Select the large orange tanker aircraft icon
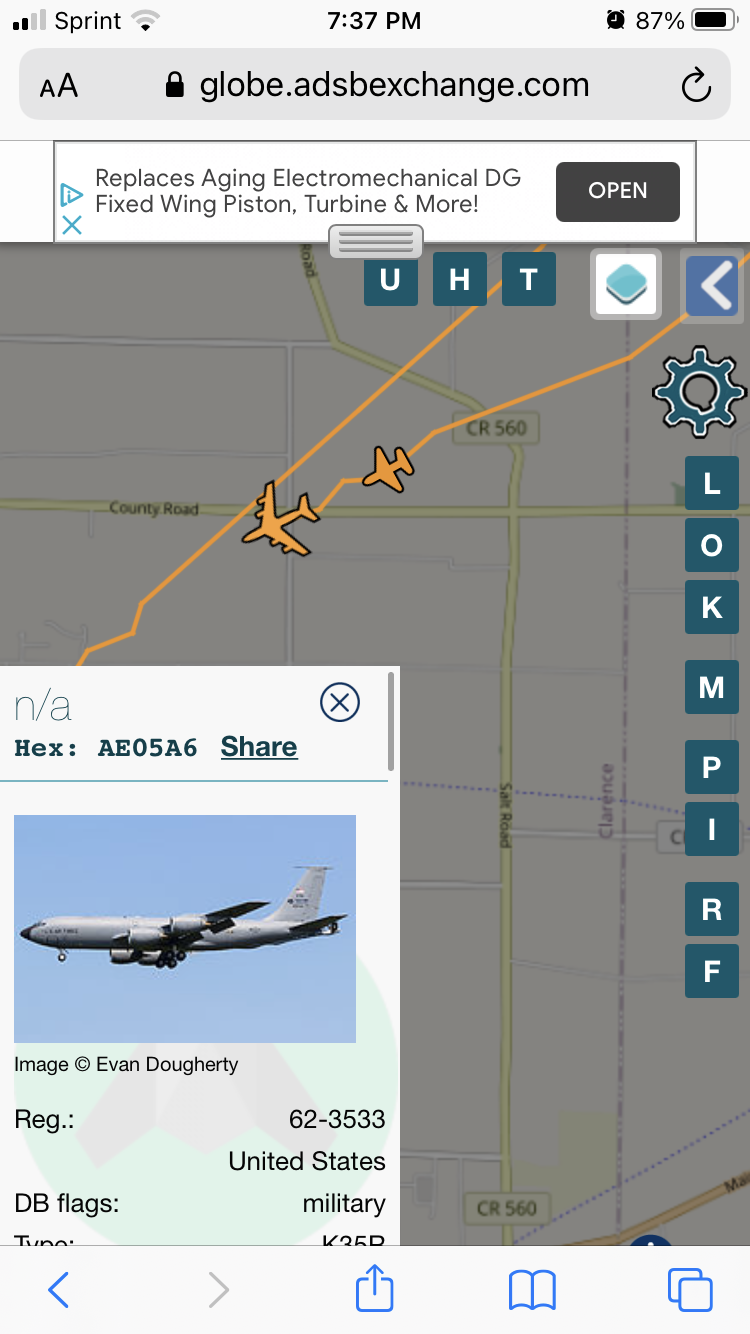Screen dimensions: 750x1334 [x=280, y=518]
